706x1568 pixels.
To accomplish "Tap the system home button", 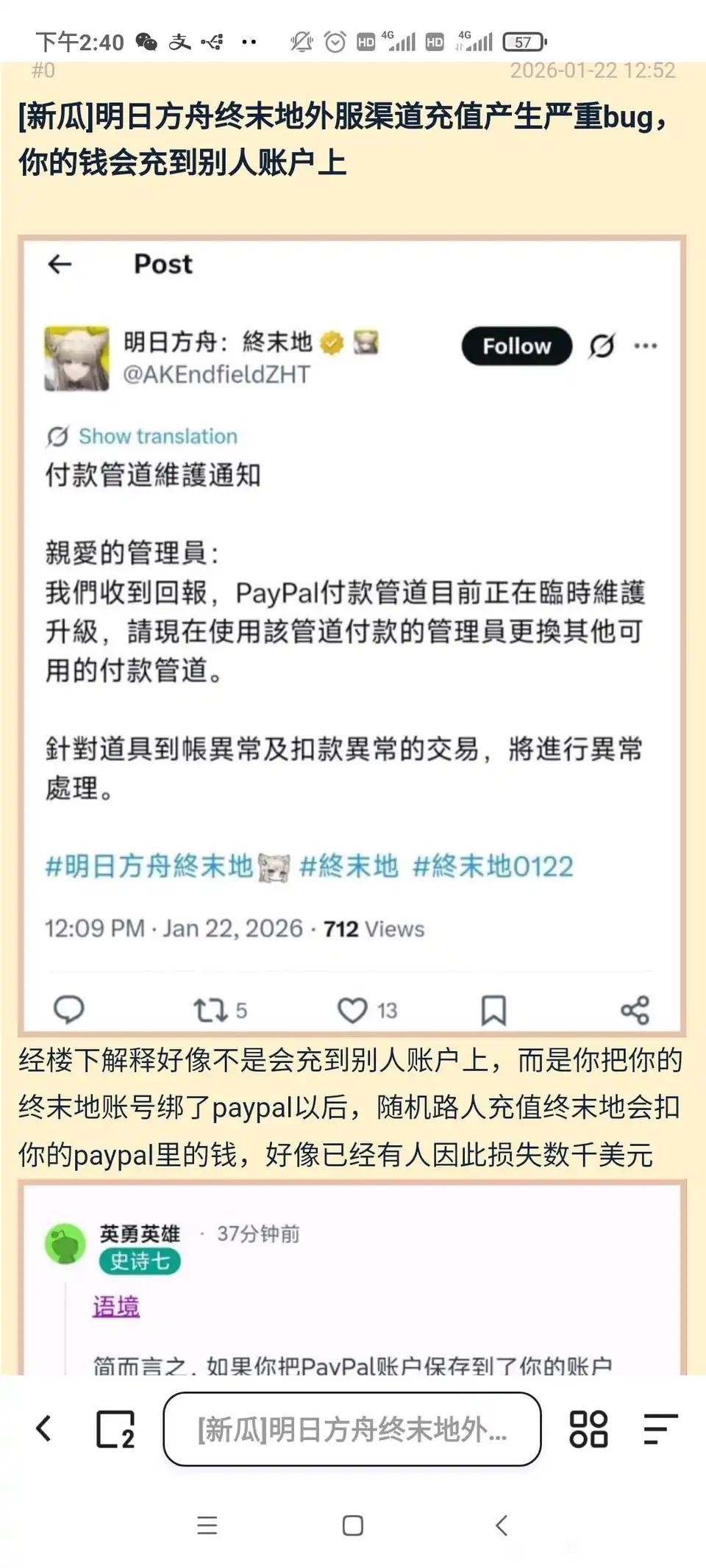I will (353, 1525).
